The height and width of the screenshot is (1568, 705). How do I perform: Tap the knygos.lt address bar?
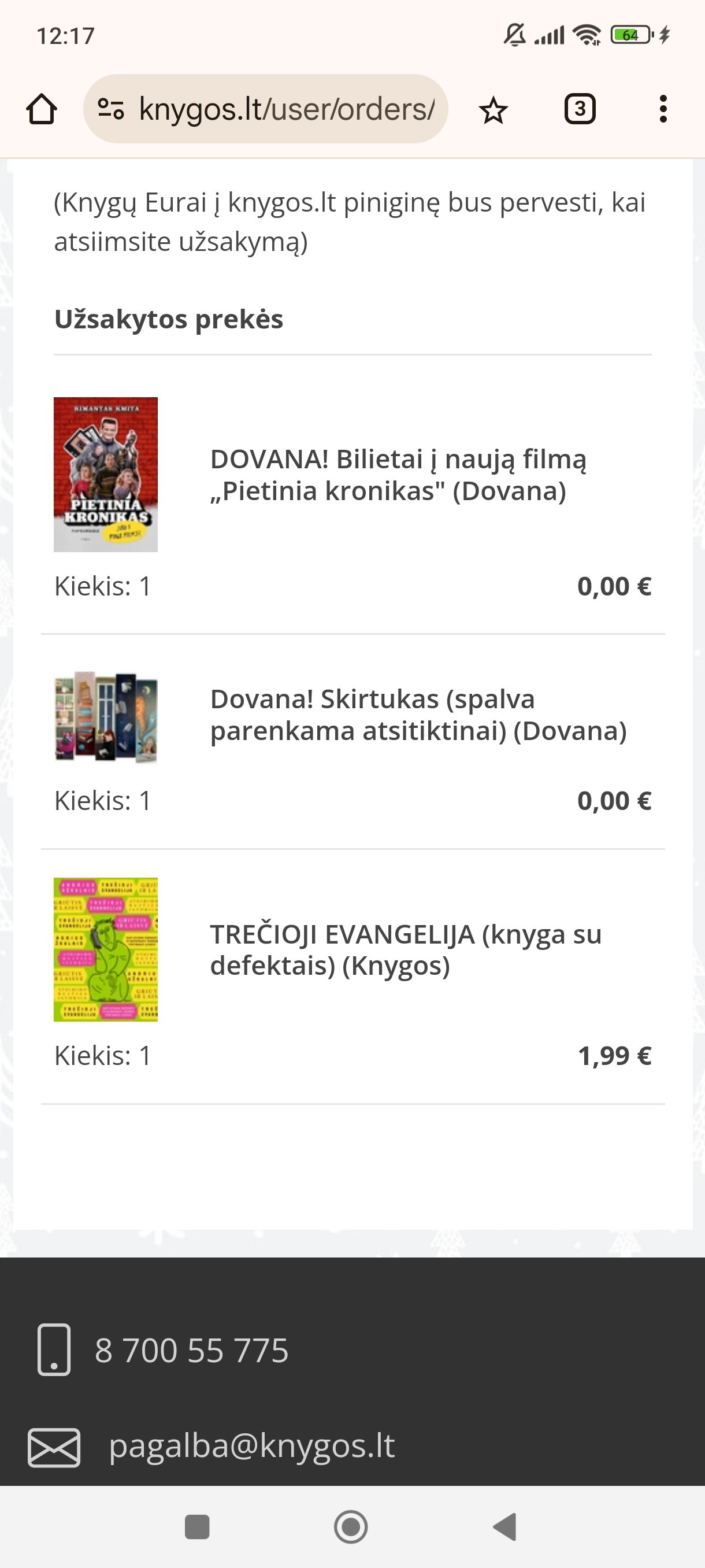click(266, 109)
